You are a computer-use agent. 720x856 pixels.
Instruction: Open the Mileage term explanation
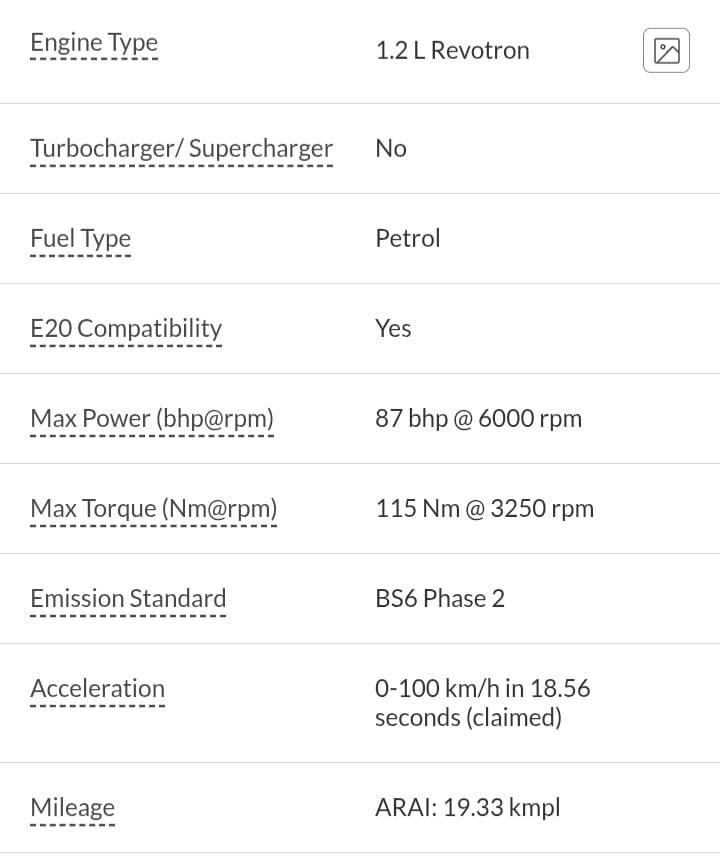tap(72, 808)
